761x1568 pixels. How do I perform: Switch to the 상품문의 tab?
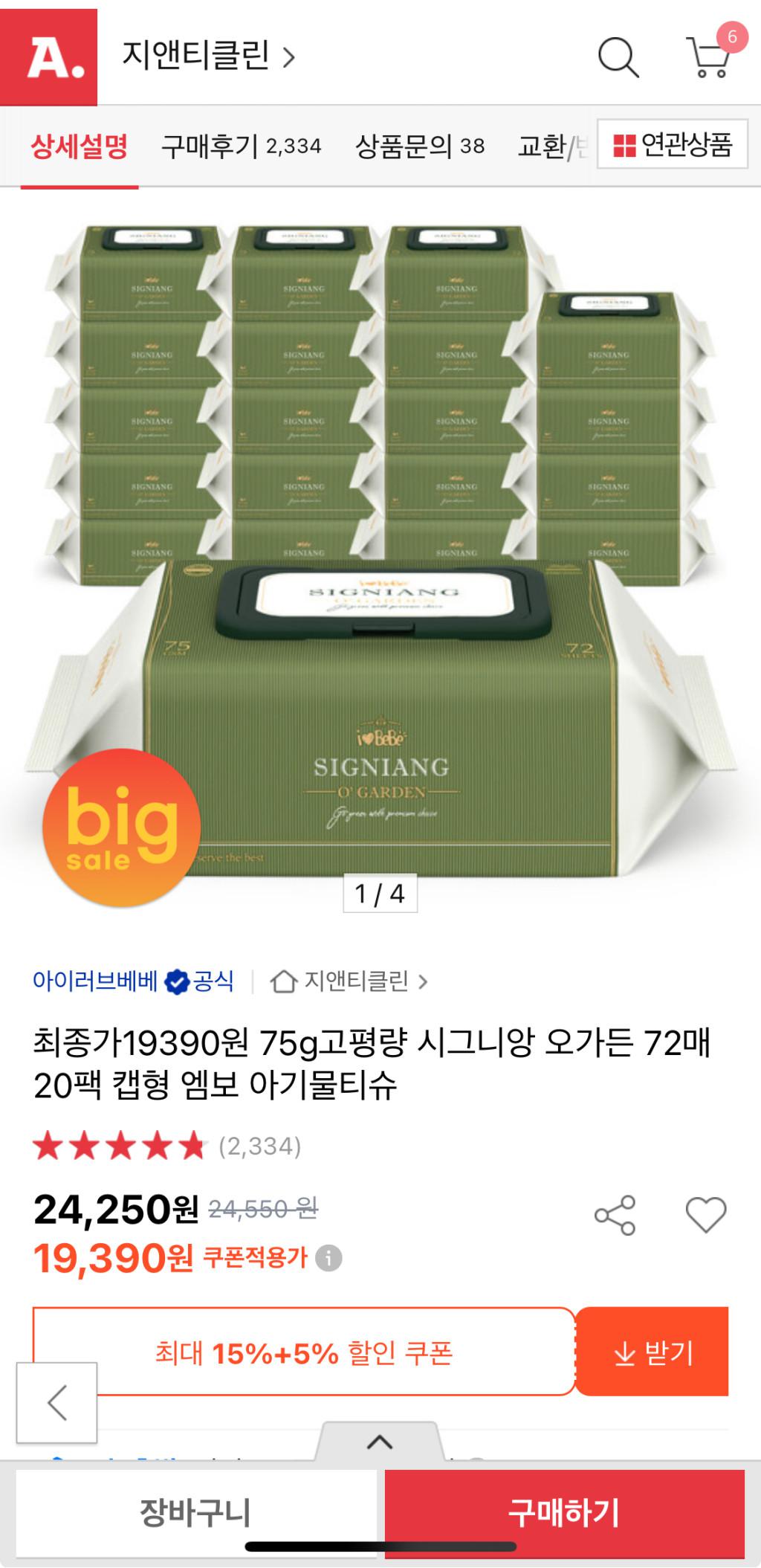coord(420,146)
